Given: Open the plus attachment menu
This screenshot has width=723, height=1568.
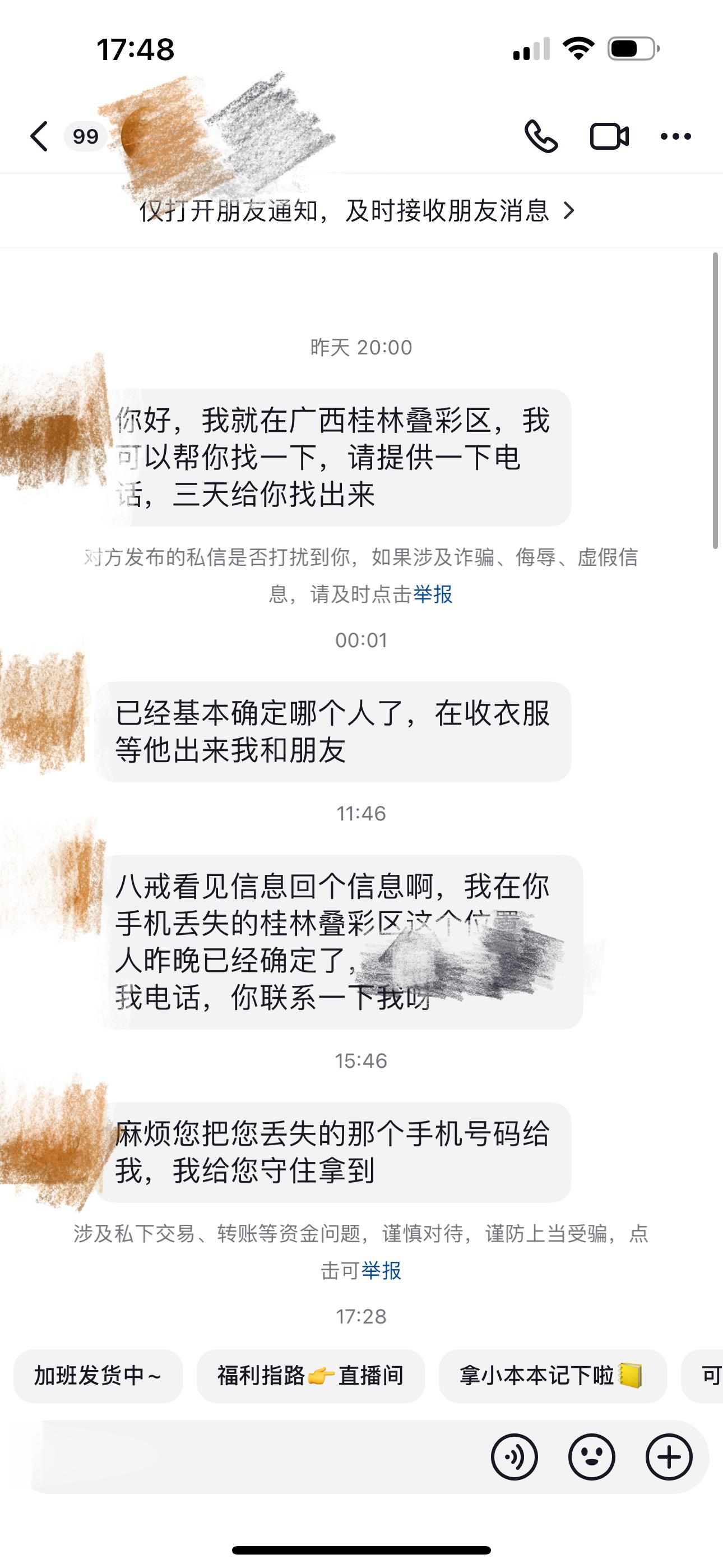Looking at the screenshot, I should click(668, 1457).
